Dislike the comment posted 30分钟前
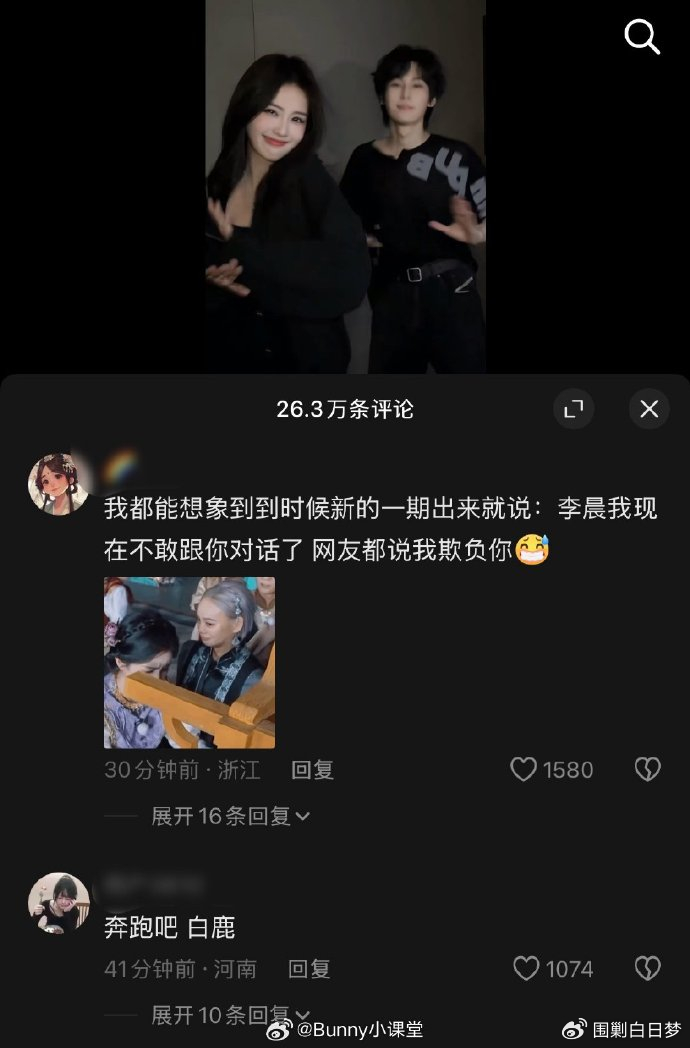The width and height of the screenshot is (690, 1048). (x=647, y=770)
